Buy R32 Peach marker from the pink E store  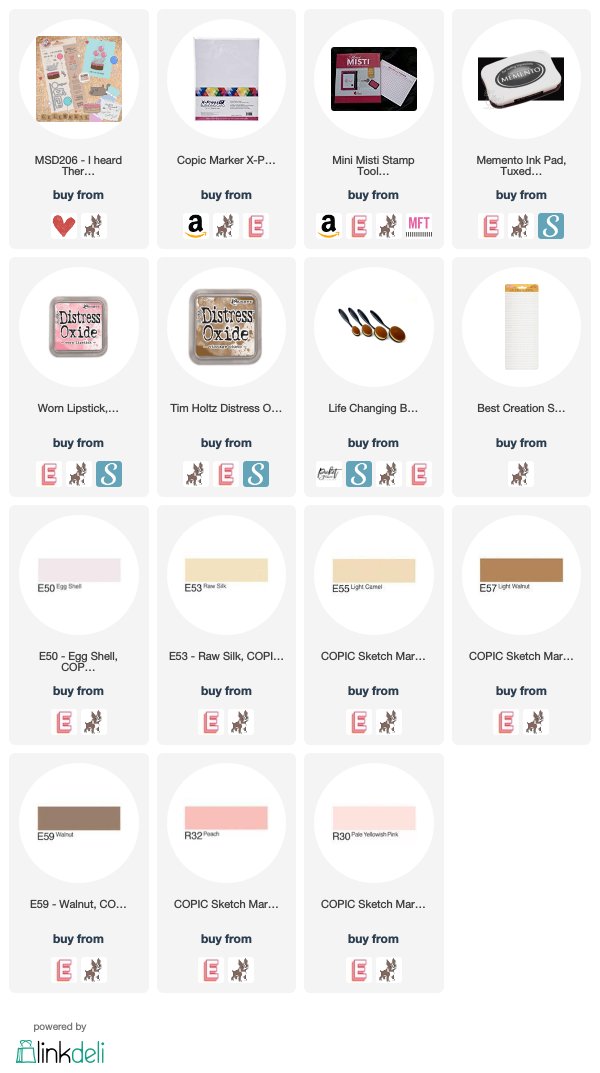point(211,970)
